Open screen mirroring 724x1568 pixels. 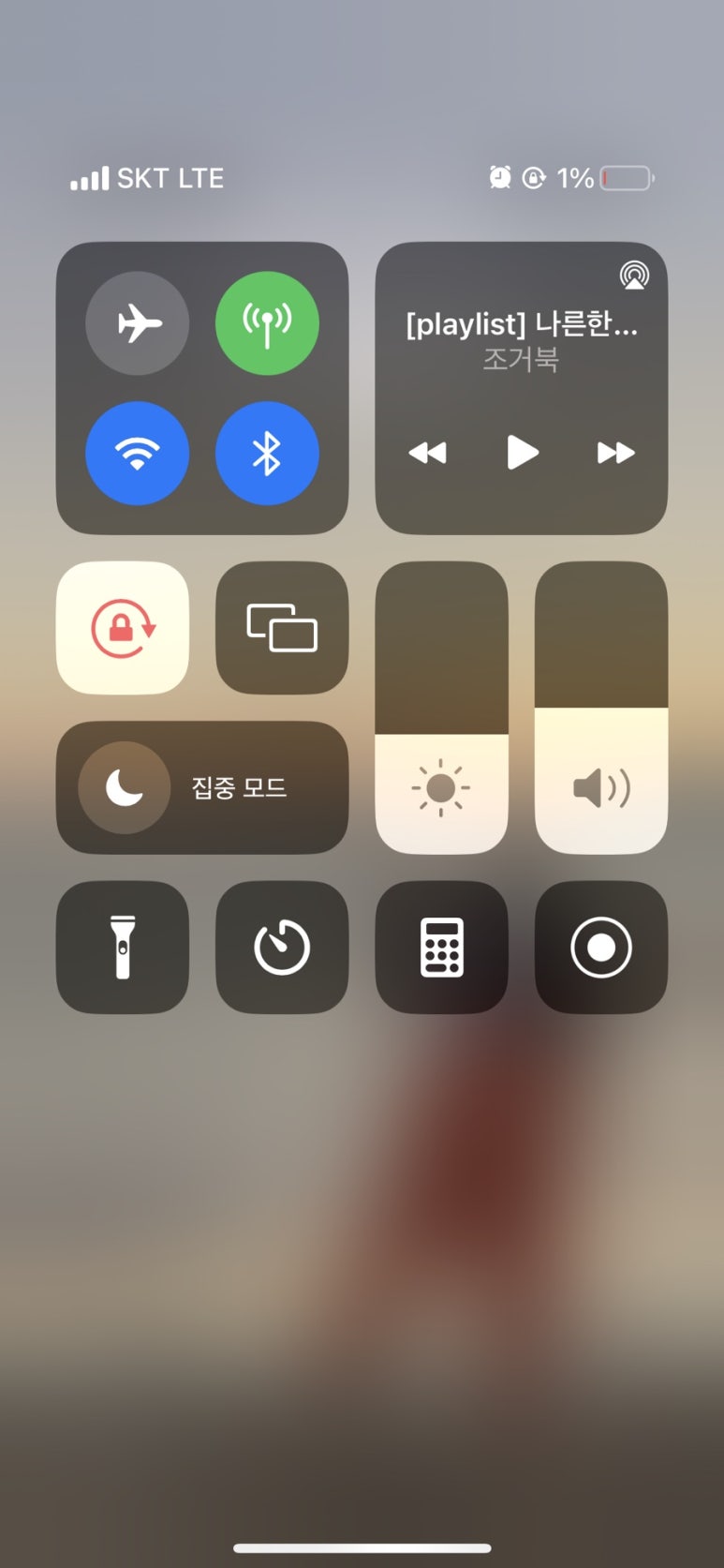tap(282, 628)
